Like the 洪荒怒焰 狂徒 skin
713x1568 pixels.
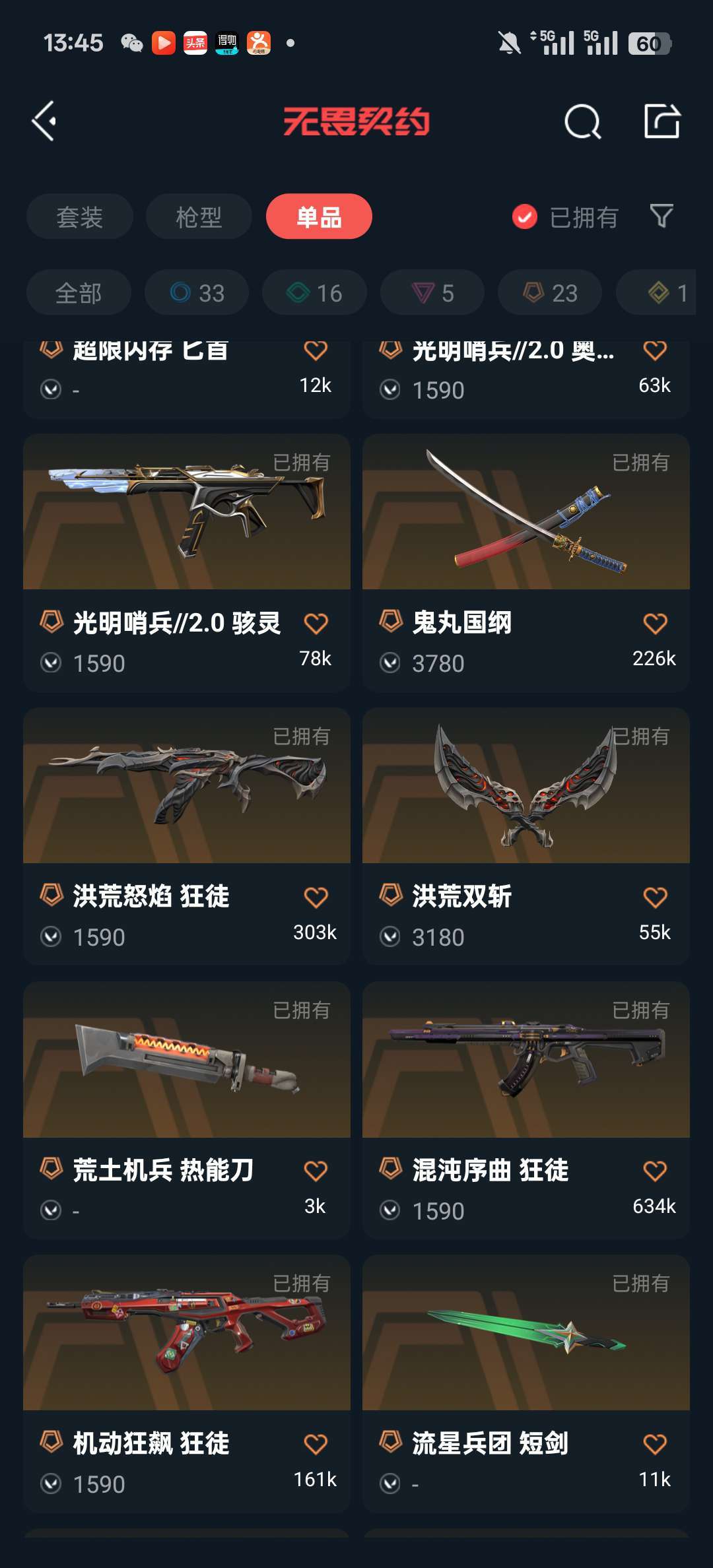[316, 898]
